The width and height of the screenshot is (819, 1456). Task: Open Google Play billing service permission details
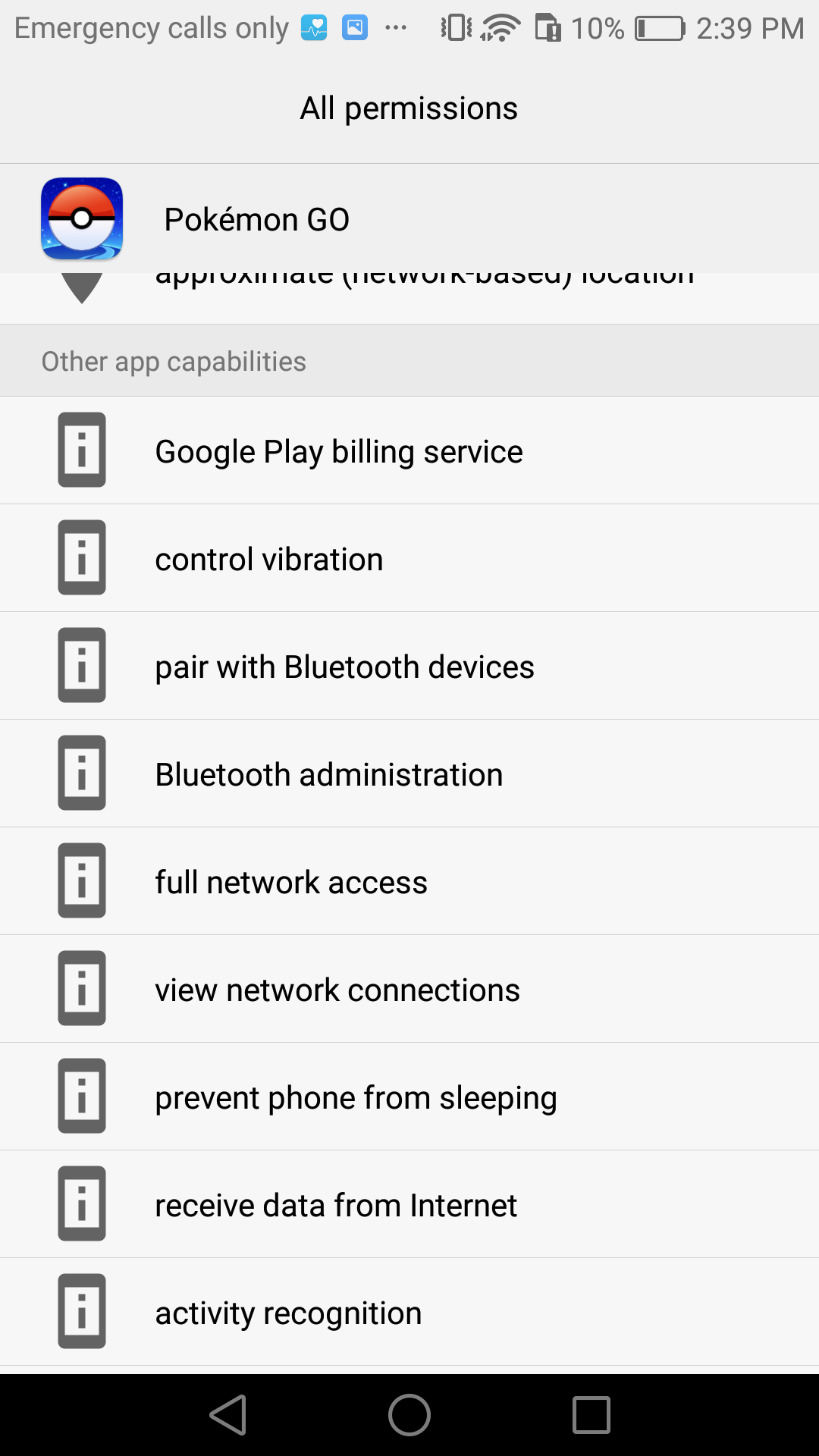[409, 450]
